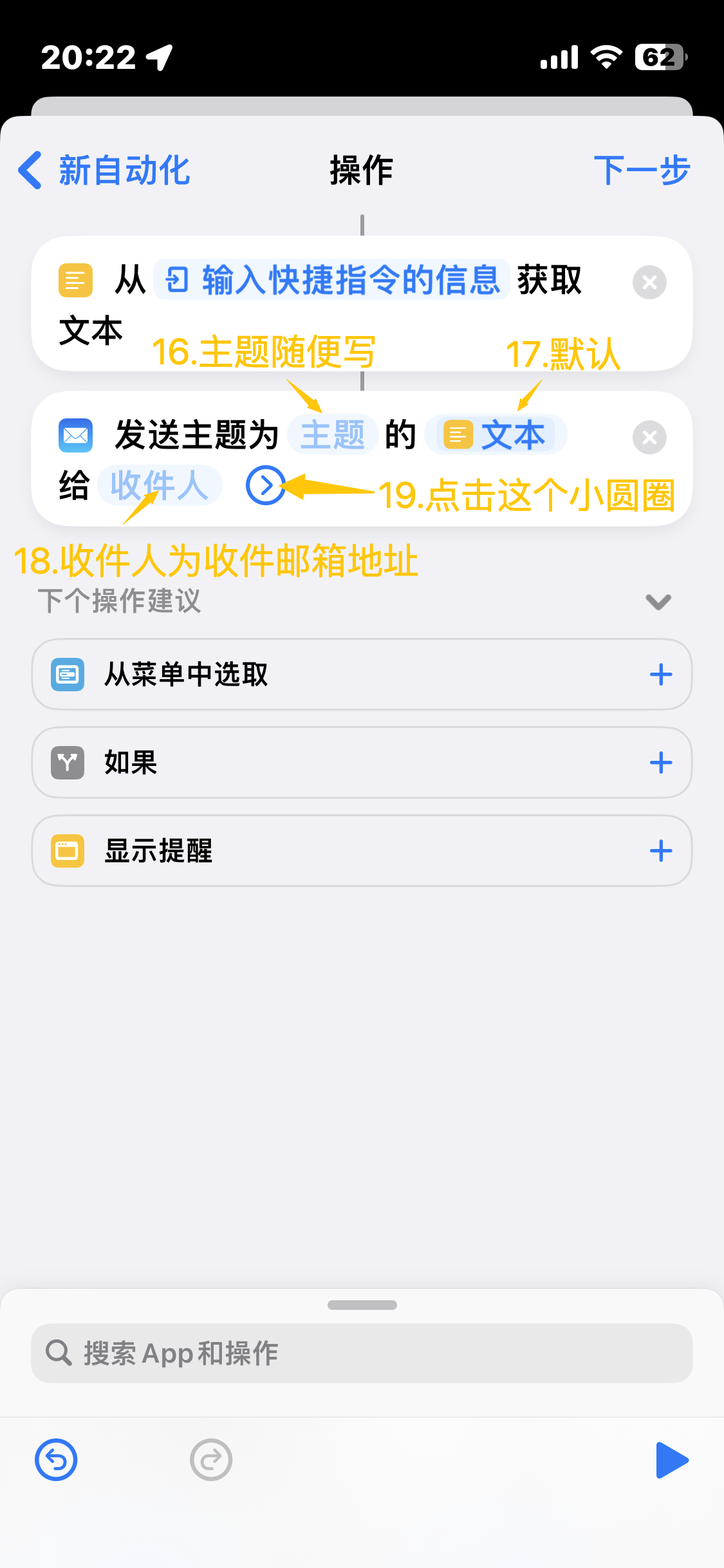This screenshot has width=724, height=1568.
Task: Select the 文本 variable token
Action: pyautogui.click(x=496, y=435)
